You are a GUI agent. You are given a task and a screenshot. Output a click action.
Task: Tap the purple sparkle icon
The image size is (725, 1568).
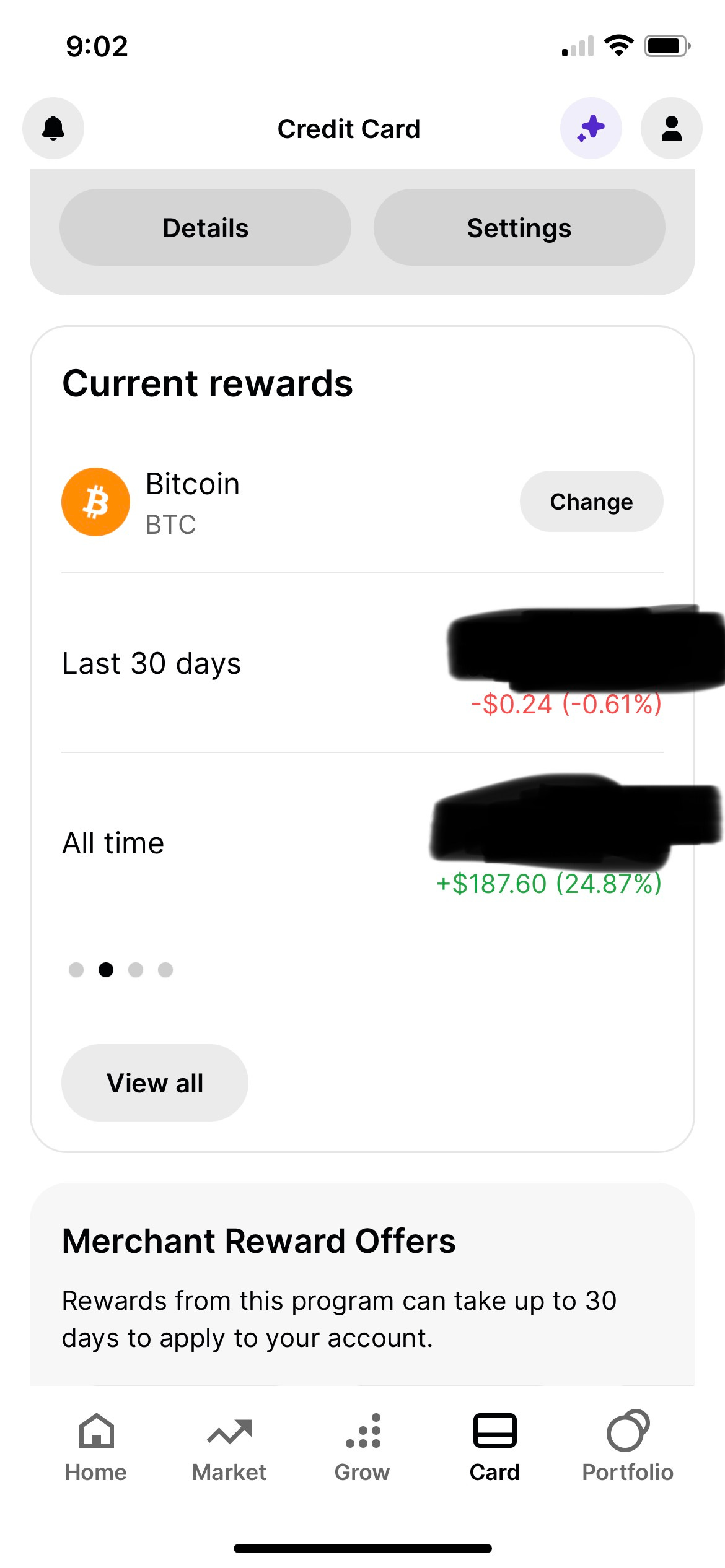591,128
